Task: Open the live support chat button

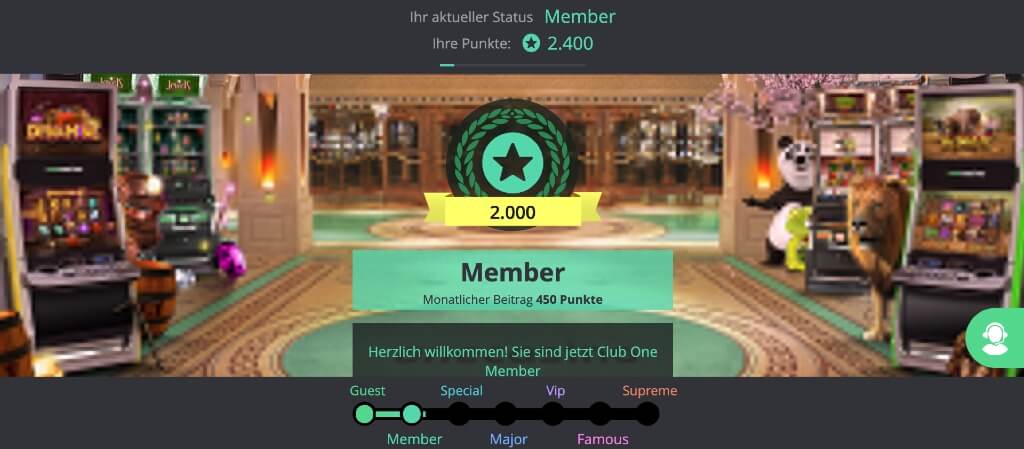Action: pos(994,340)
